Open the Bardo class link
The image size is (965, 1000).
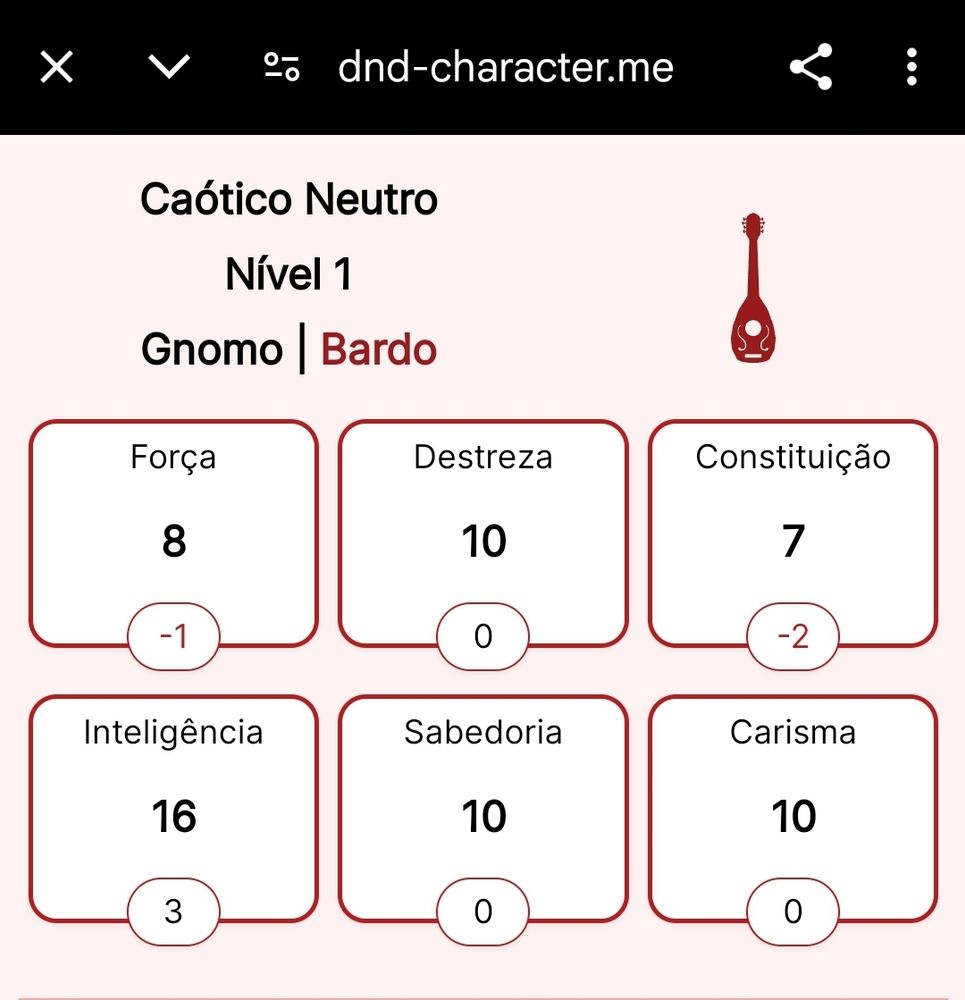[x=379, y=350]
